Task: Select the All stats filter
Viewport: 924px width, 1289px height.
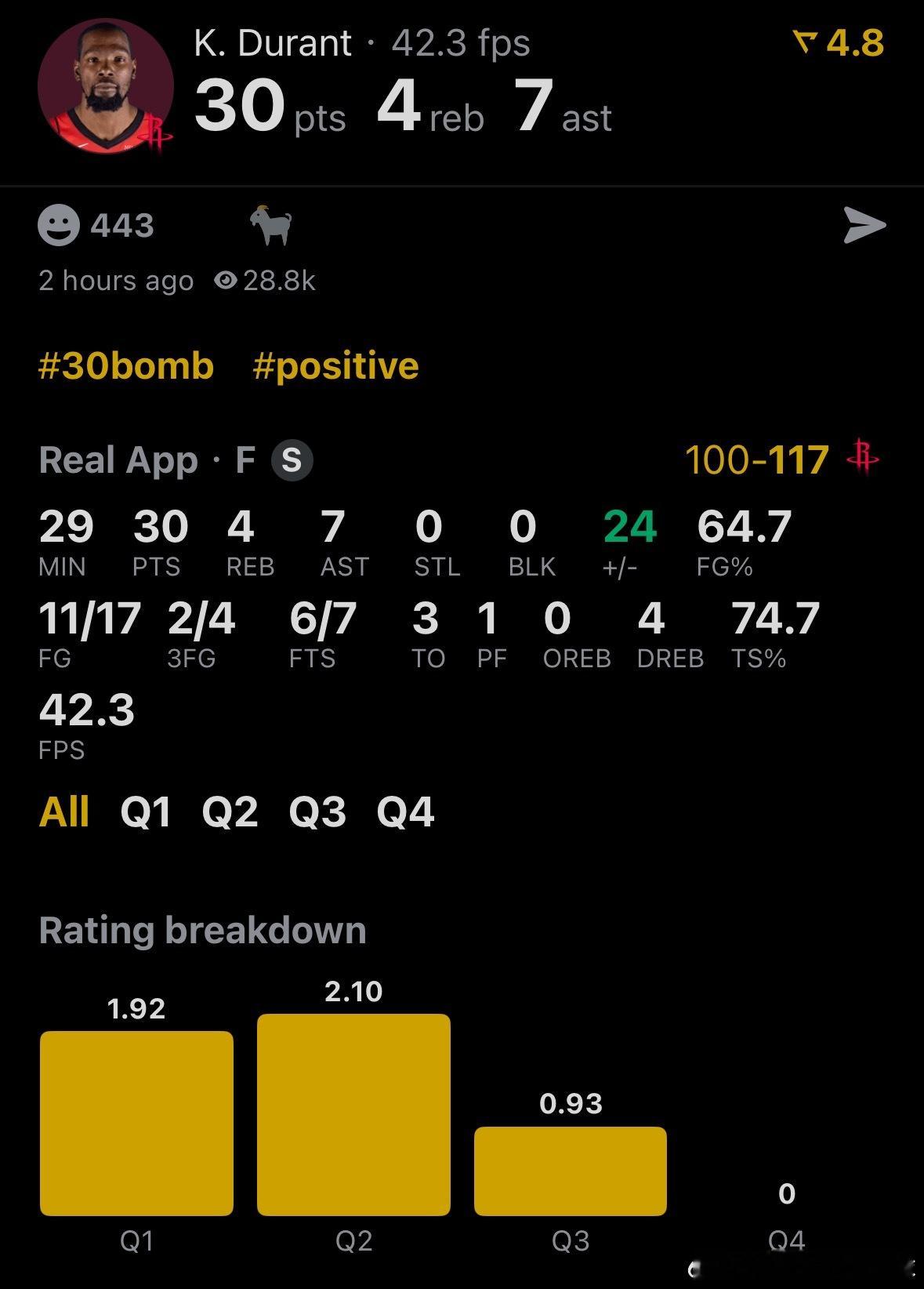Action: (x=65, y=812)
